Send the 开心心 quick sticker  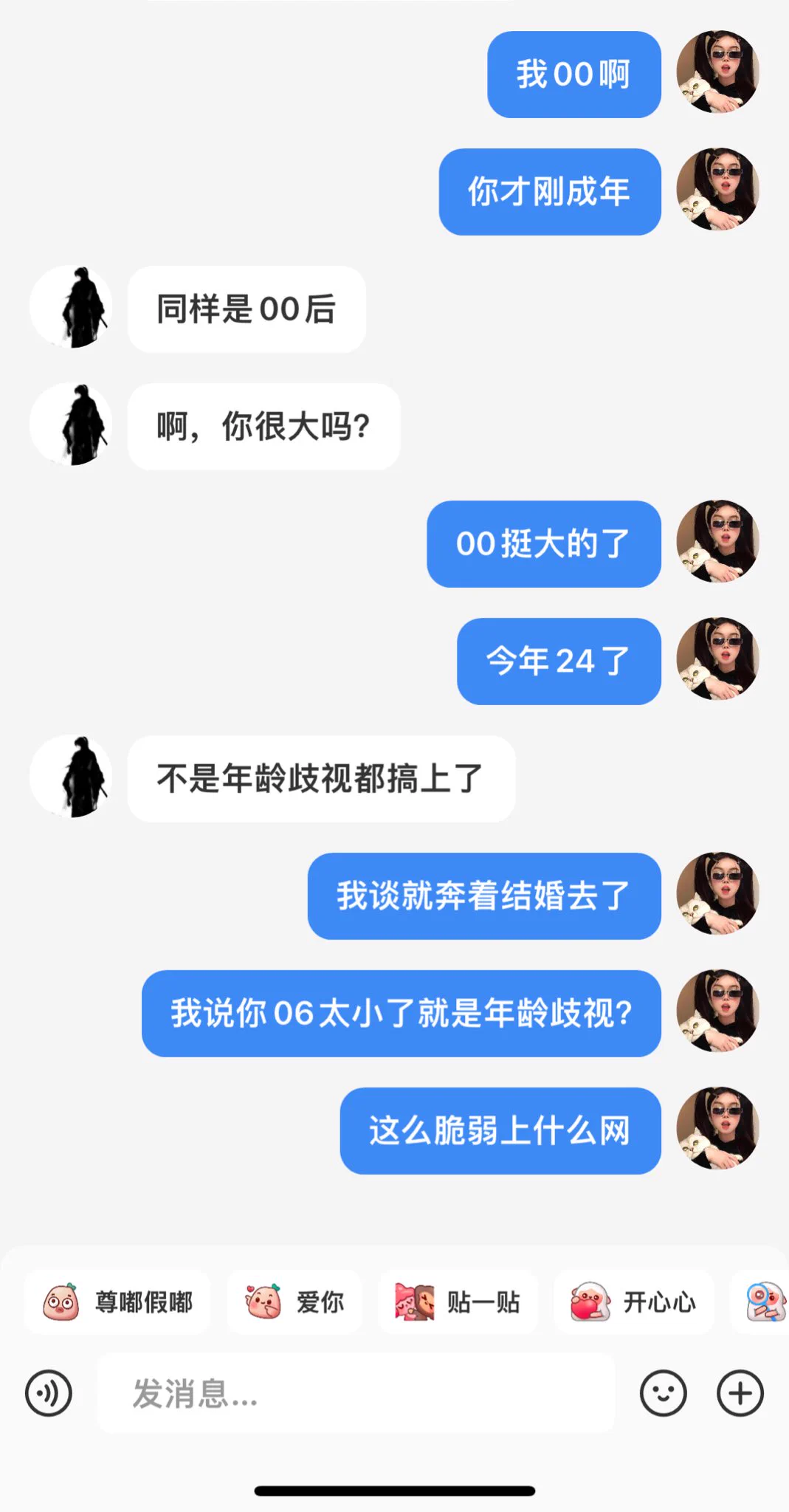tap(633, 1302)
